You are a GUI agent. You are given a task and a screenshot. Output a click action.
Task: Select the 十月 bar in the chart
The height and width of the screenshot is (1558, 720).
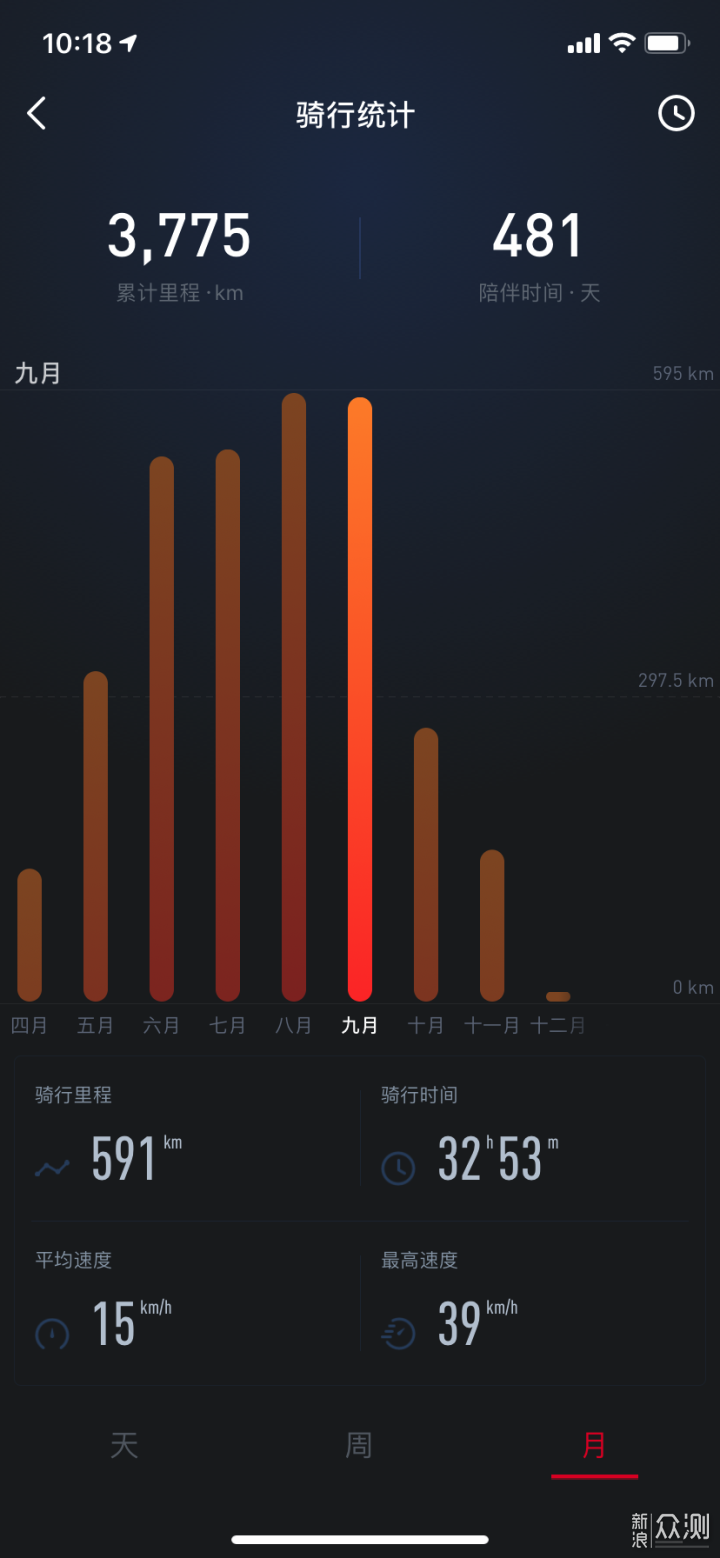tap(426, 864)
